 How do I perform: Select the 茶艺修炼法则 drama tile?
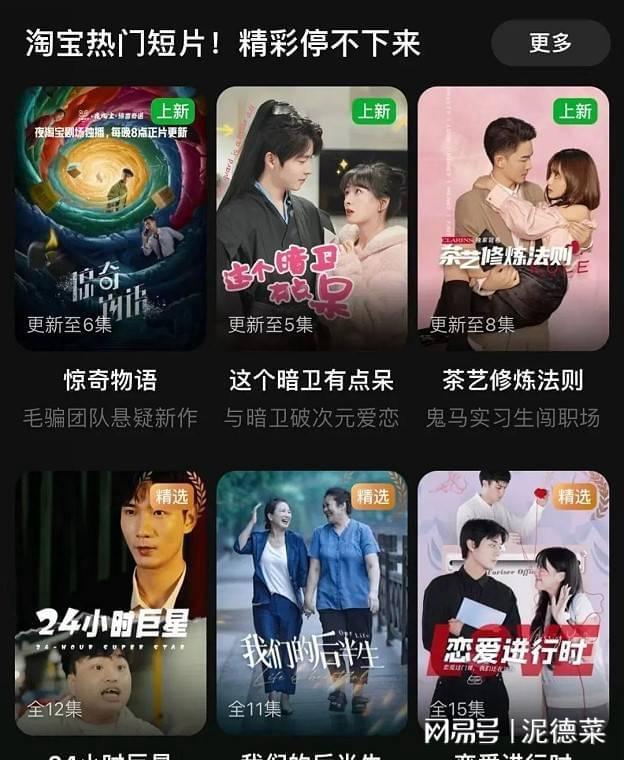click(513, 218)
